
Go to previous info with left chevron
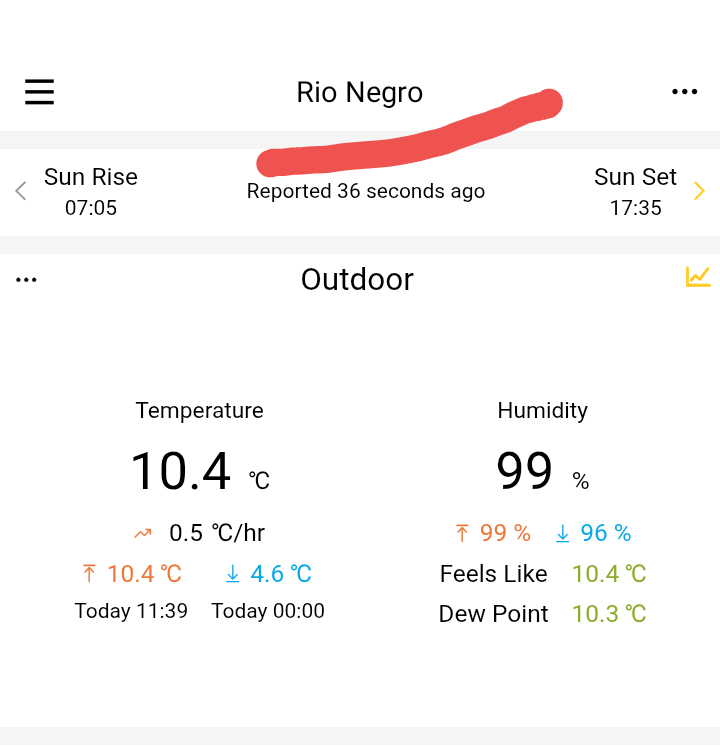pyautogui.click(x=20, y=191)
